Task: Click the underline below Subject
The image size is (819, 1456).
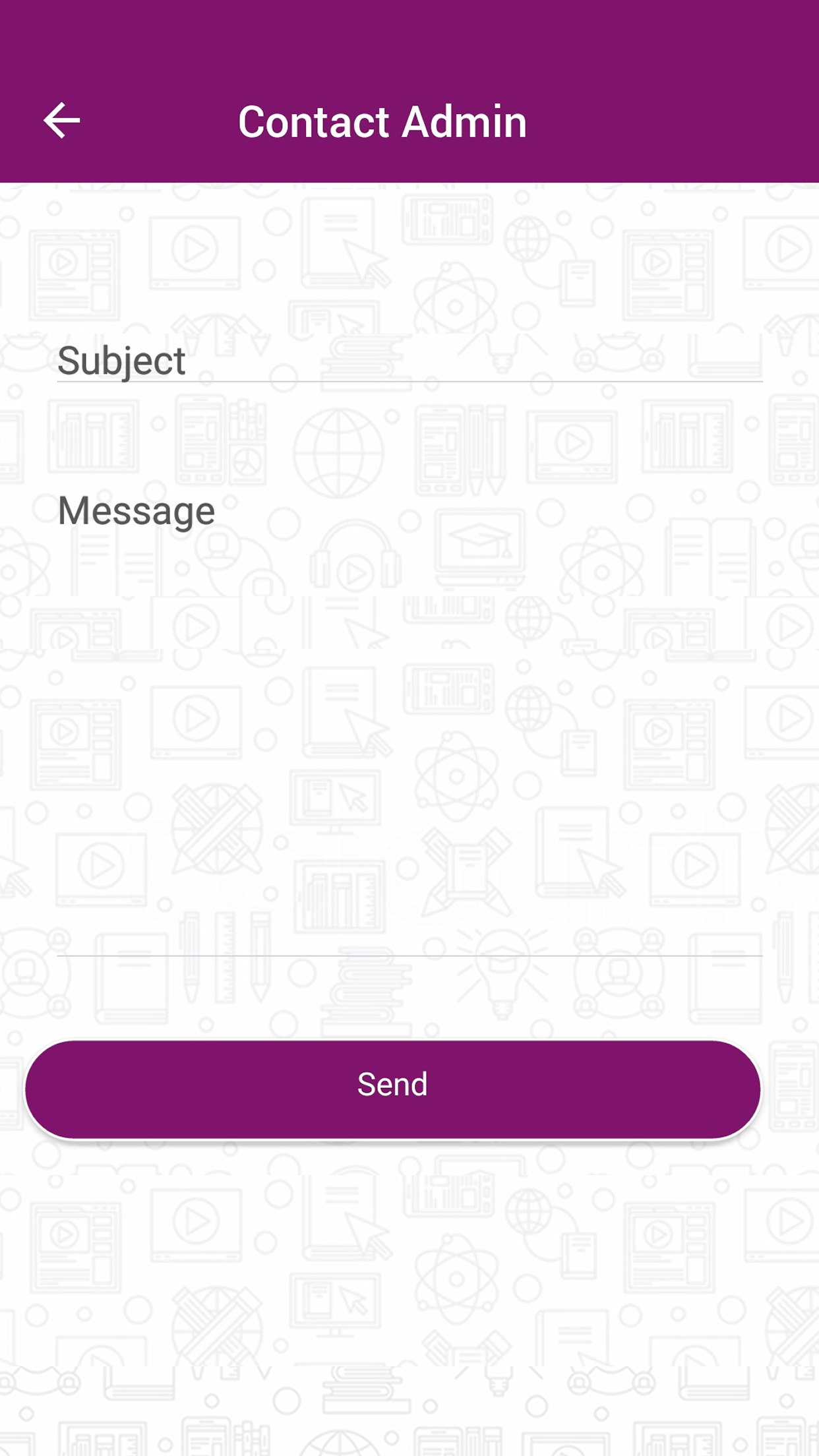Action: [x=409, y=381]
